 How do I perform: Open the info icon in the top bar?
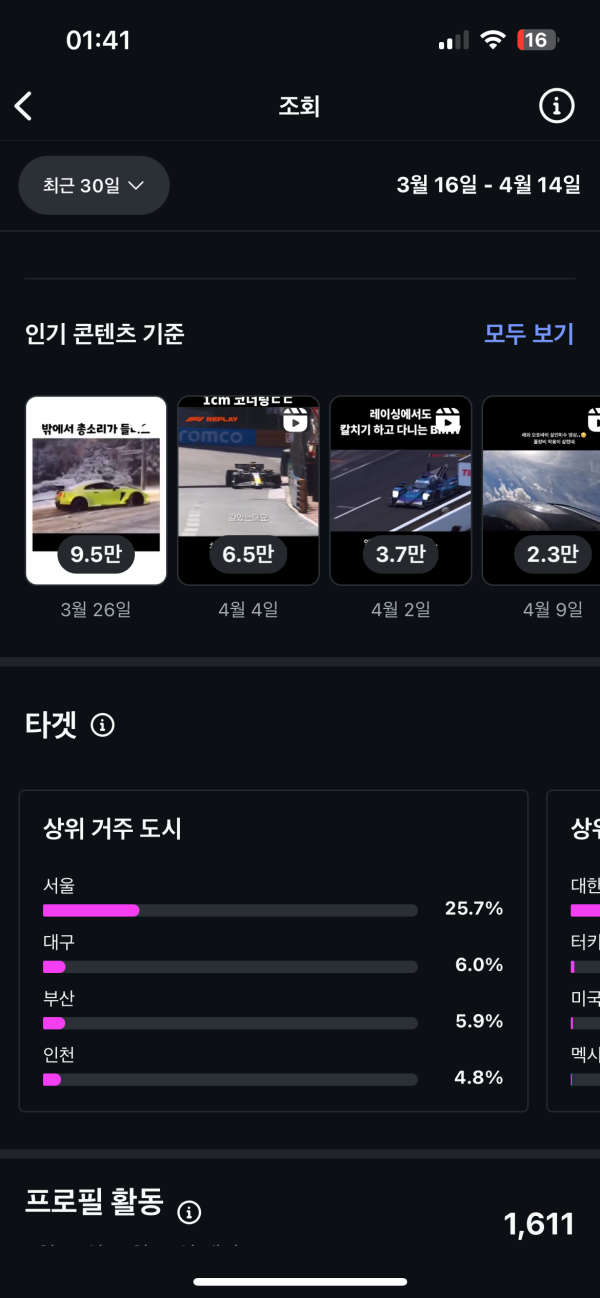557,106
